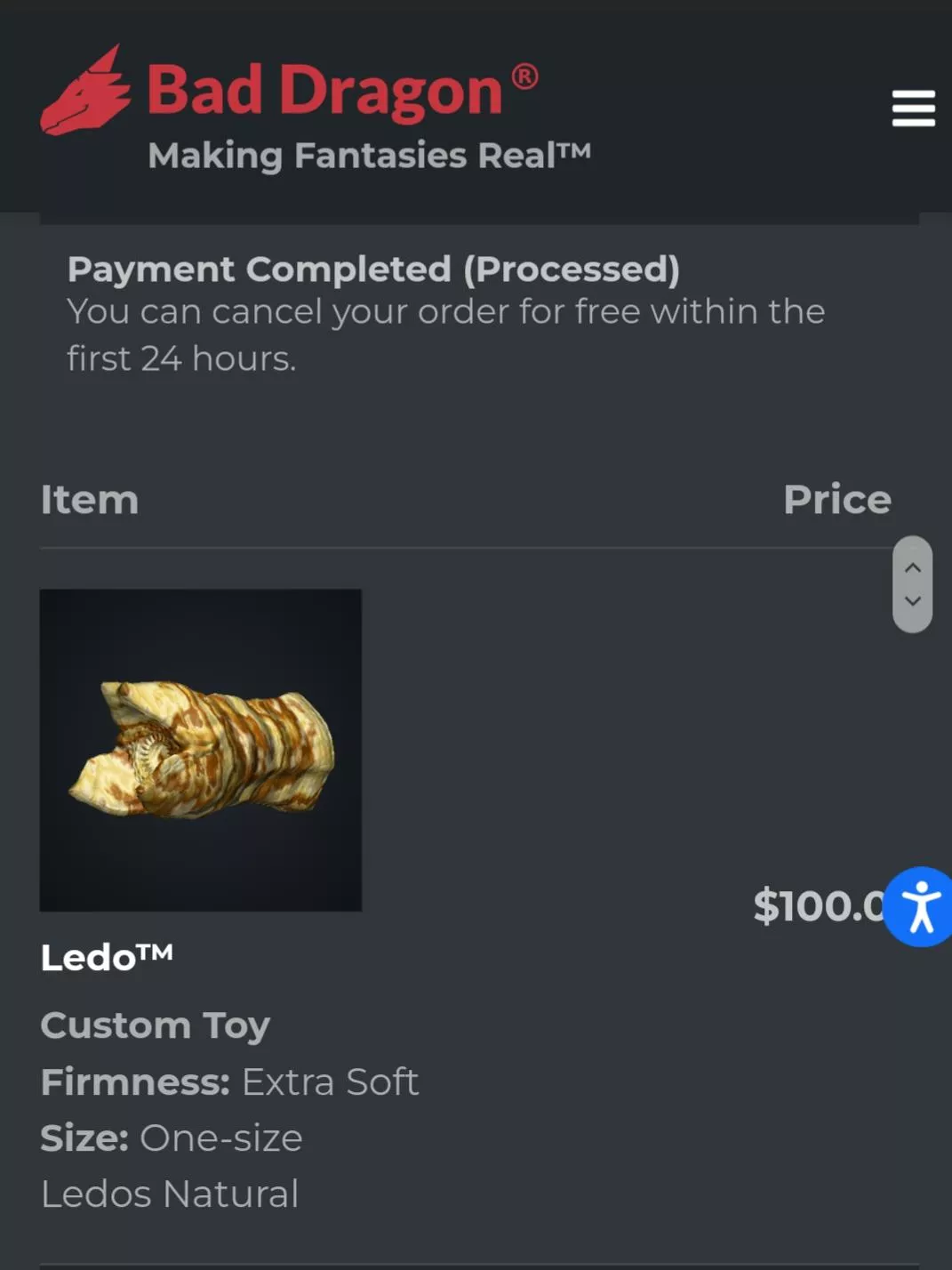The width and height of the screenshot is (952, 1270).
Task: Select the Payment Completed heading
Action: click(374, 269)
